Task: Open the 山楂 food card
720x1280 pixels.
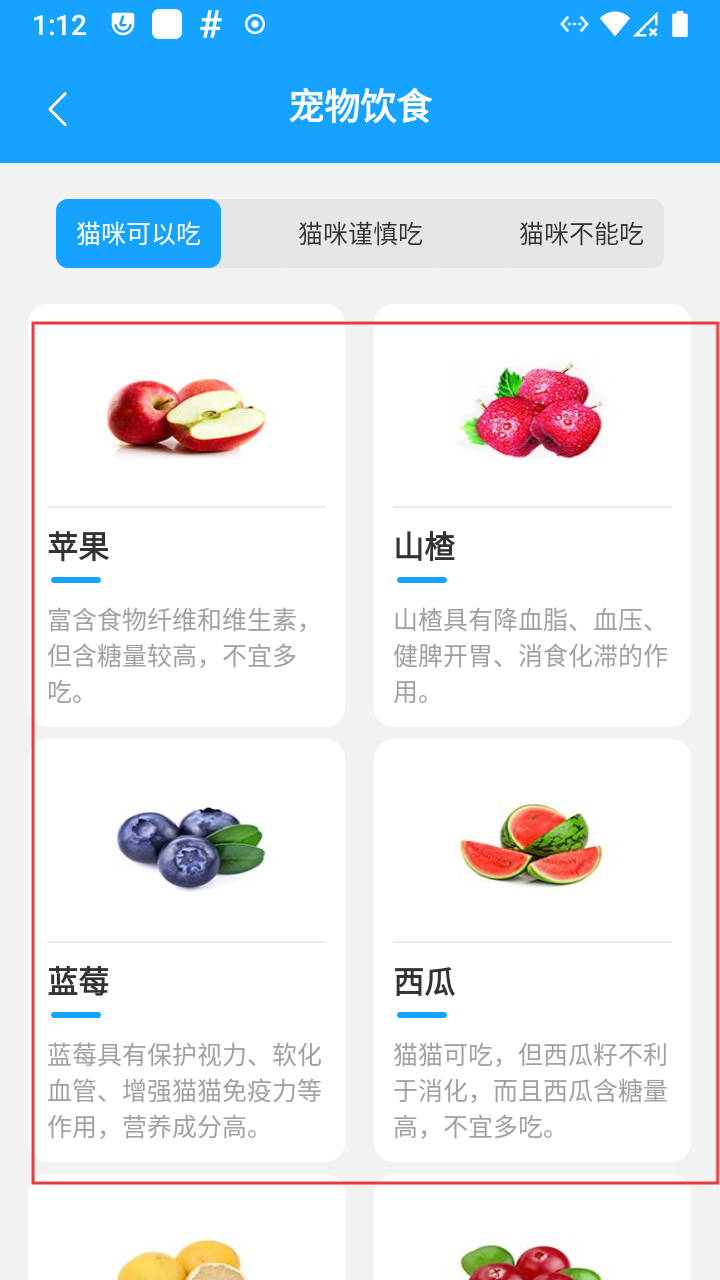Action: tap(532, 516)
